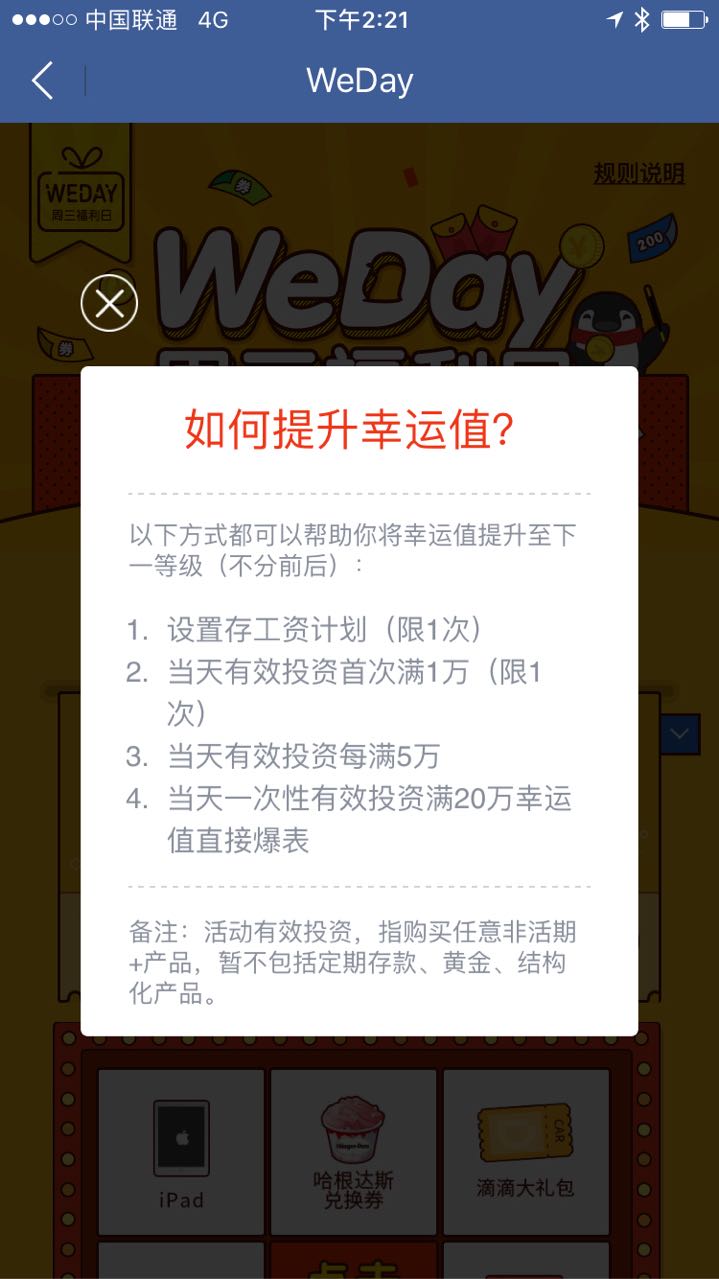Open the 规则说明 link
Screen dimensions: 719x1279
tap(638, 173)
